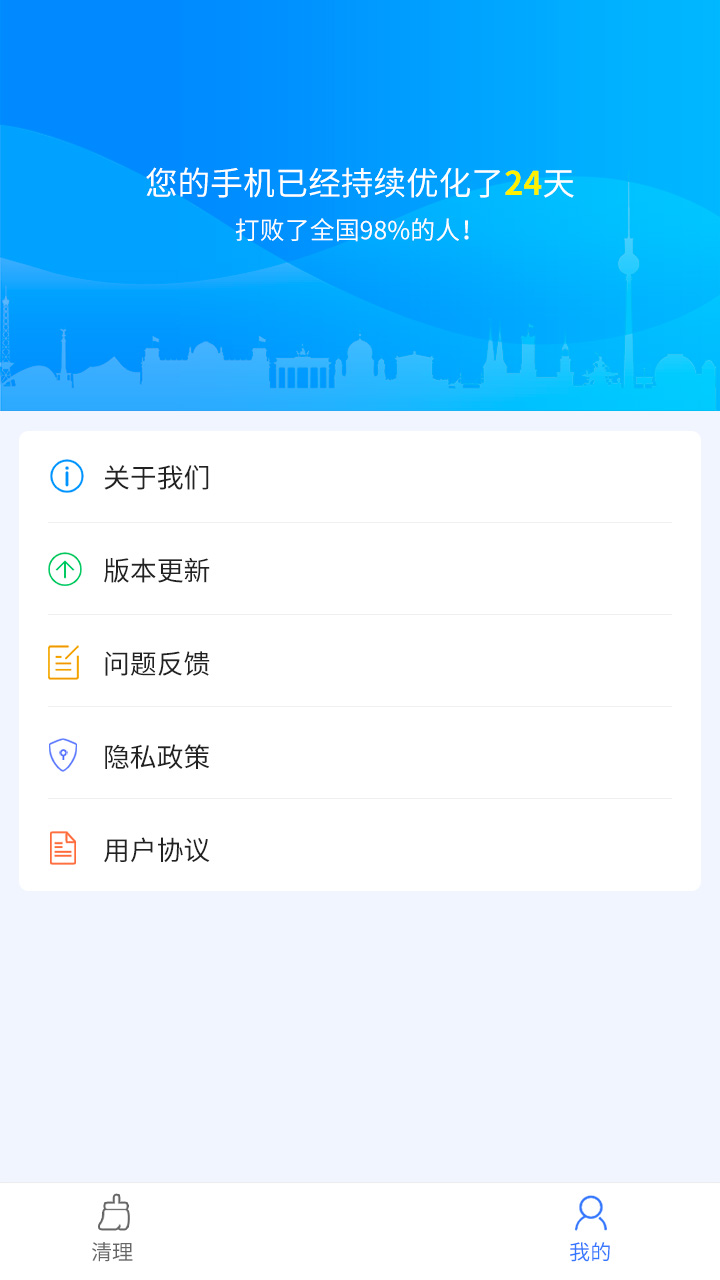Open the 用户协议 user agreement
This screenshot has width=720, height=1280.
157,849
